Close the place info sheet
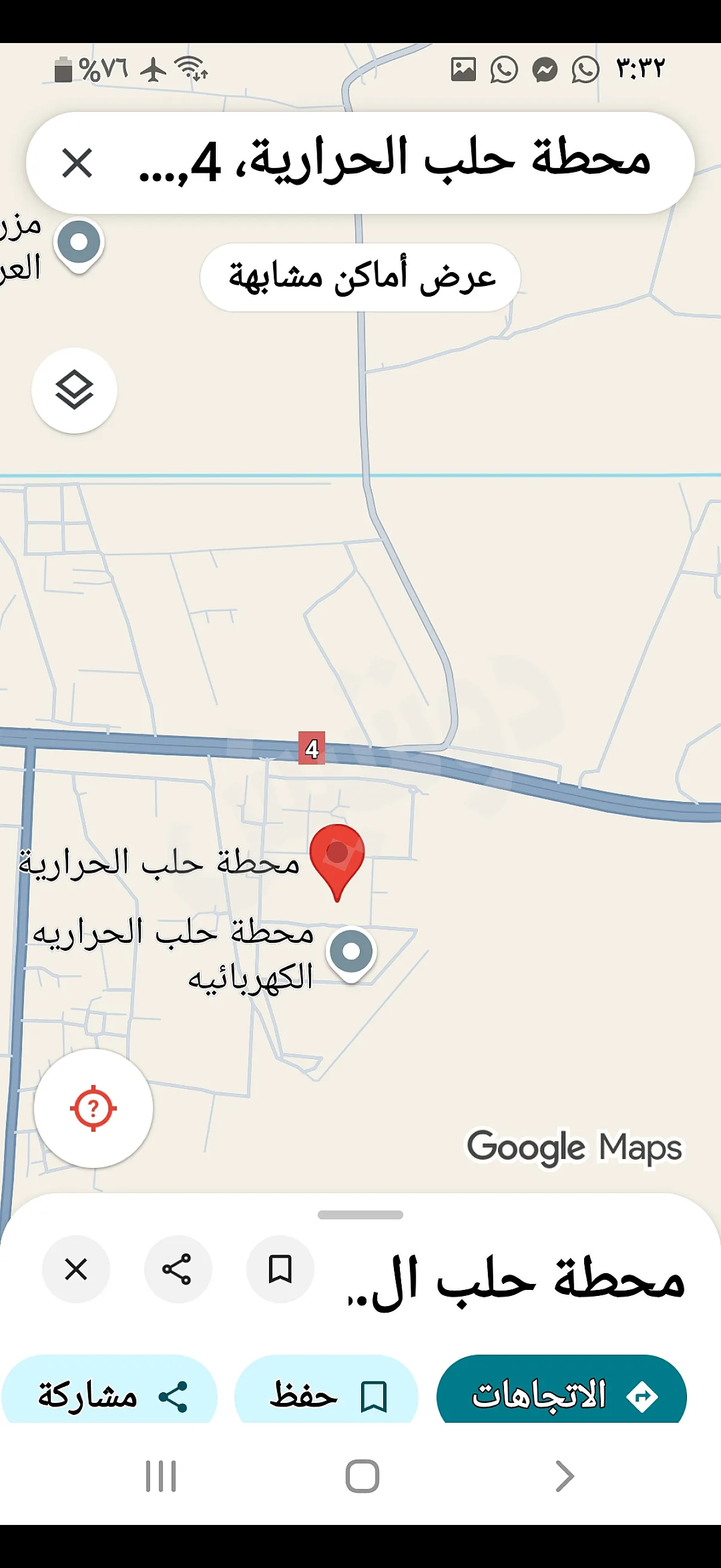Viewport: 721px width, 1568px height. coord(76,1270)
